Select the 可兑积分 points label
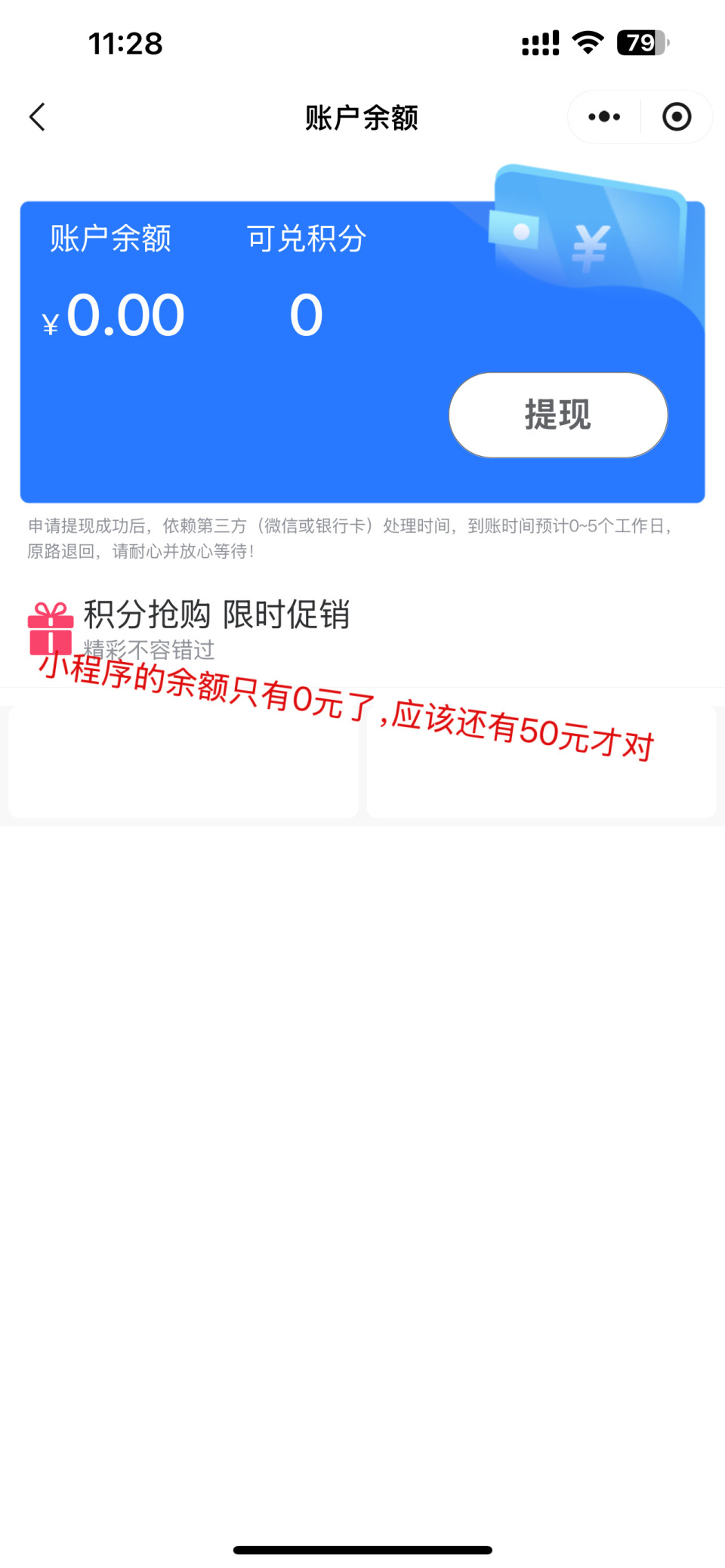Image resolution: width=725 pixels, height=1568 pixels. (307, 239)
